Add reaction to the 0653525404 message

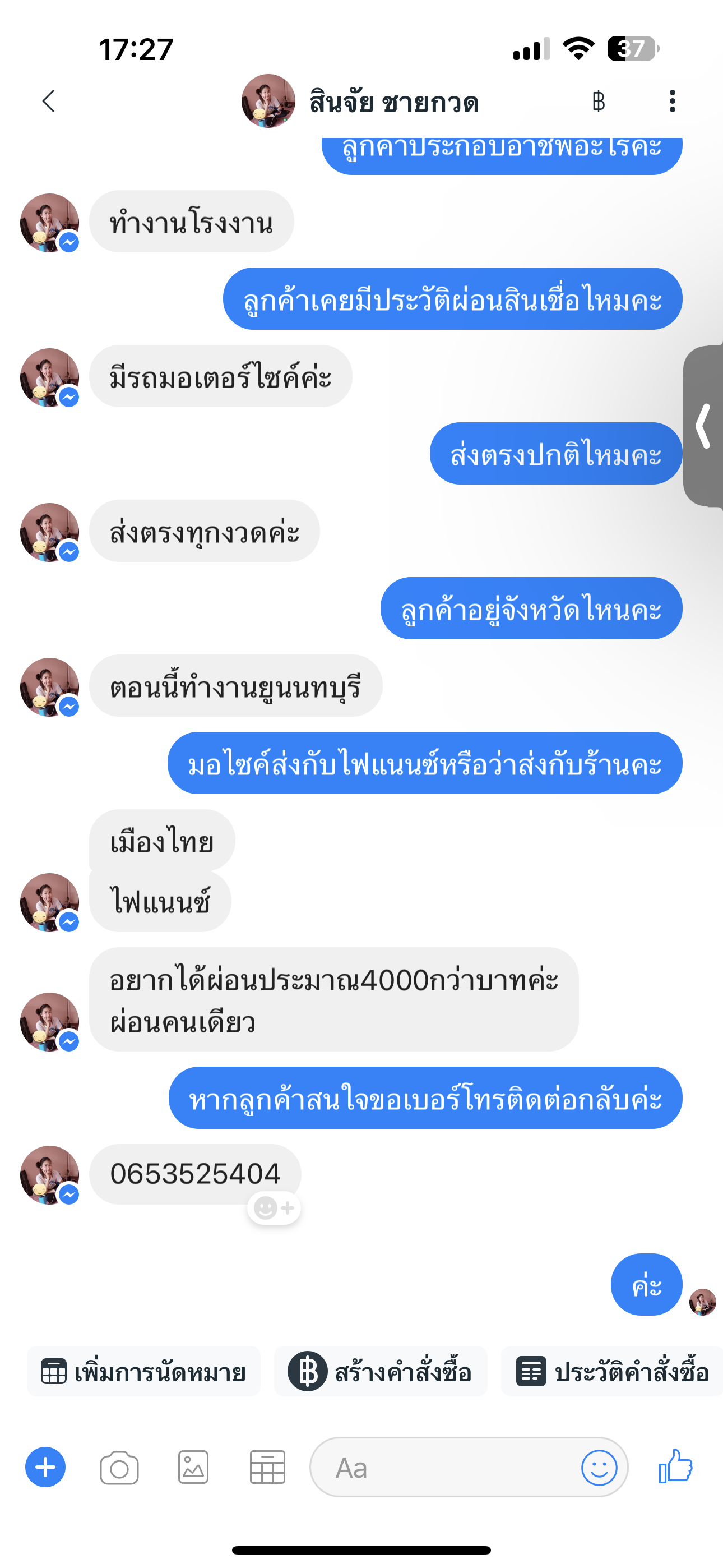click(274, 1207)
